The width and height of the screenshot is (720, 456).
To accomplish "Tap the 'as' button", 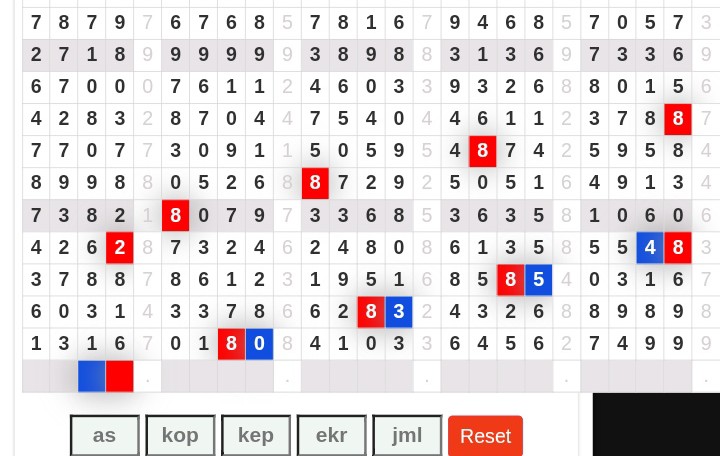I will tap(104, 436).
